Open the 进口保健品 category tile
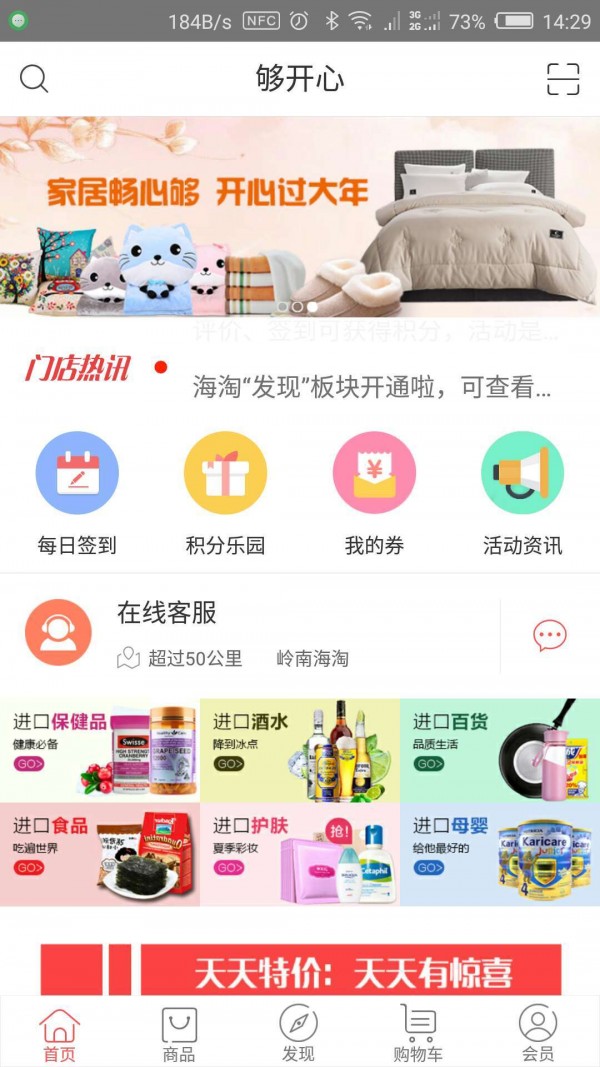This screenshot has height=1067, width=600. pyautogui.click(x=100, y=750)
